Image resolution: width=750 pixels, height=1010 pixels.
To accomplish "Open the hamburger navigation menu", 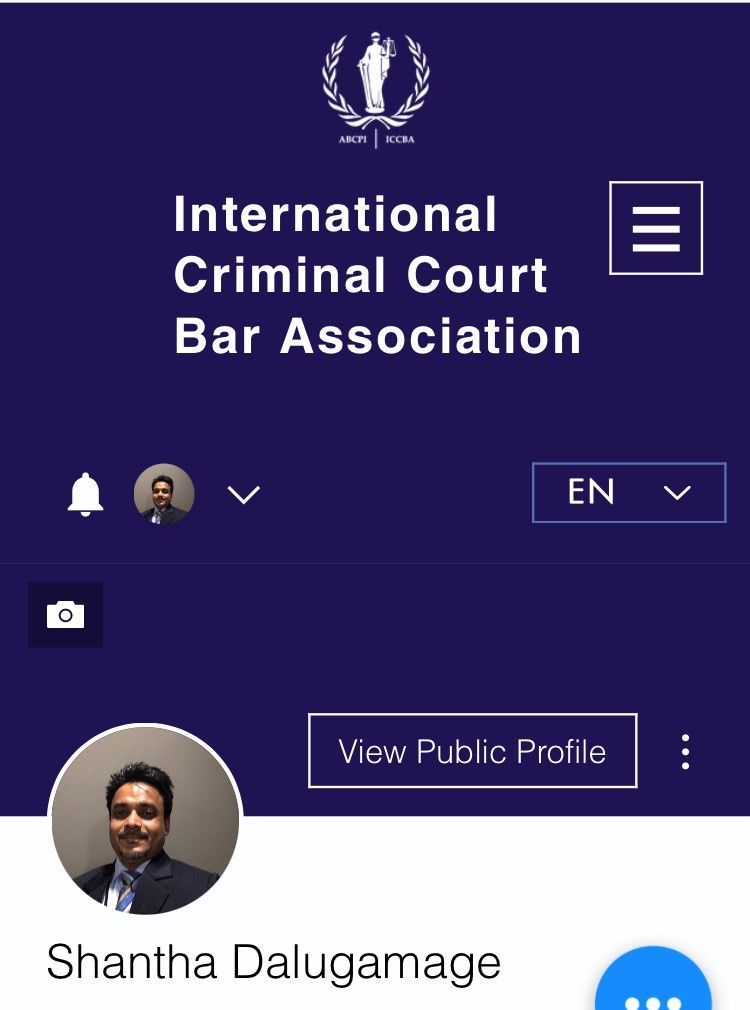I will [x=656, y=228].
